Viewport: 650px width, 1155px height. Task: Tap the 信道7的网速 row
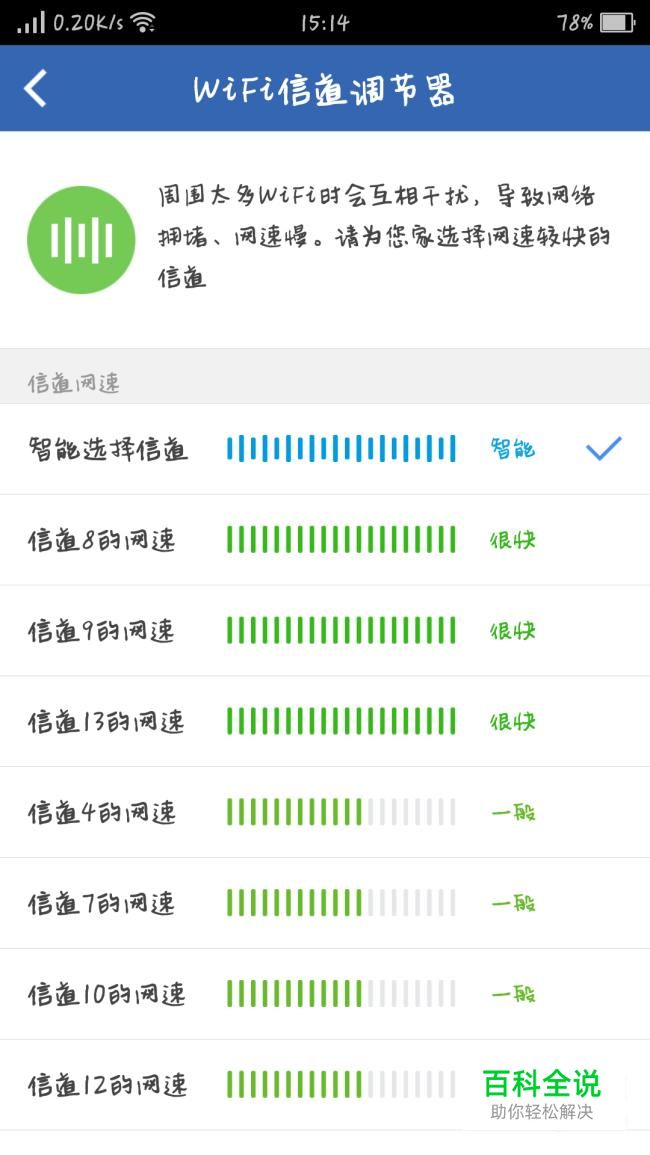(x=325, y=903)
